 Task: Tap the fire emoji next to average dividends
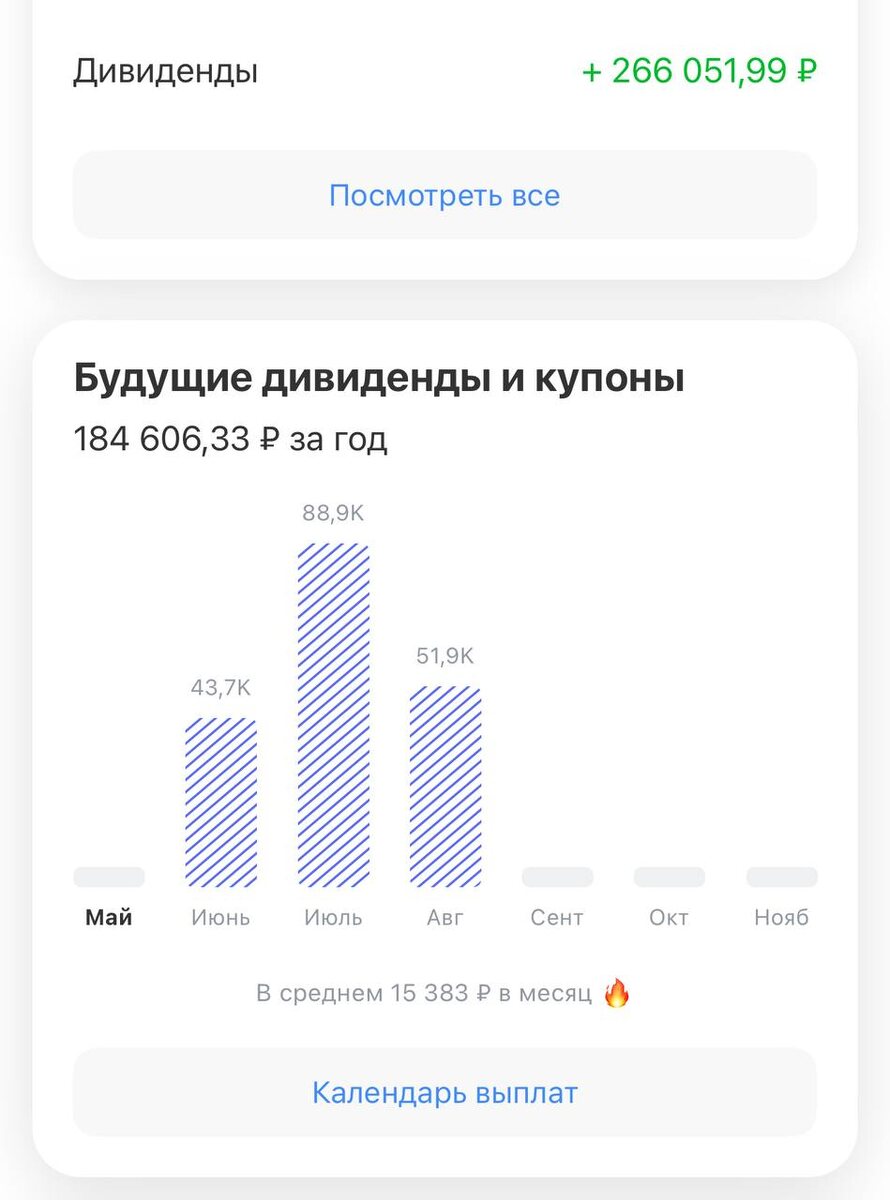pyautogui.click(x=615, y=993)
